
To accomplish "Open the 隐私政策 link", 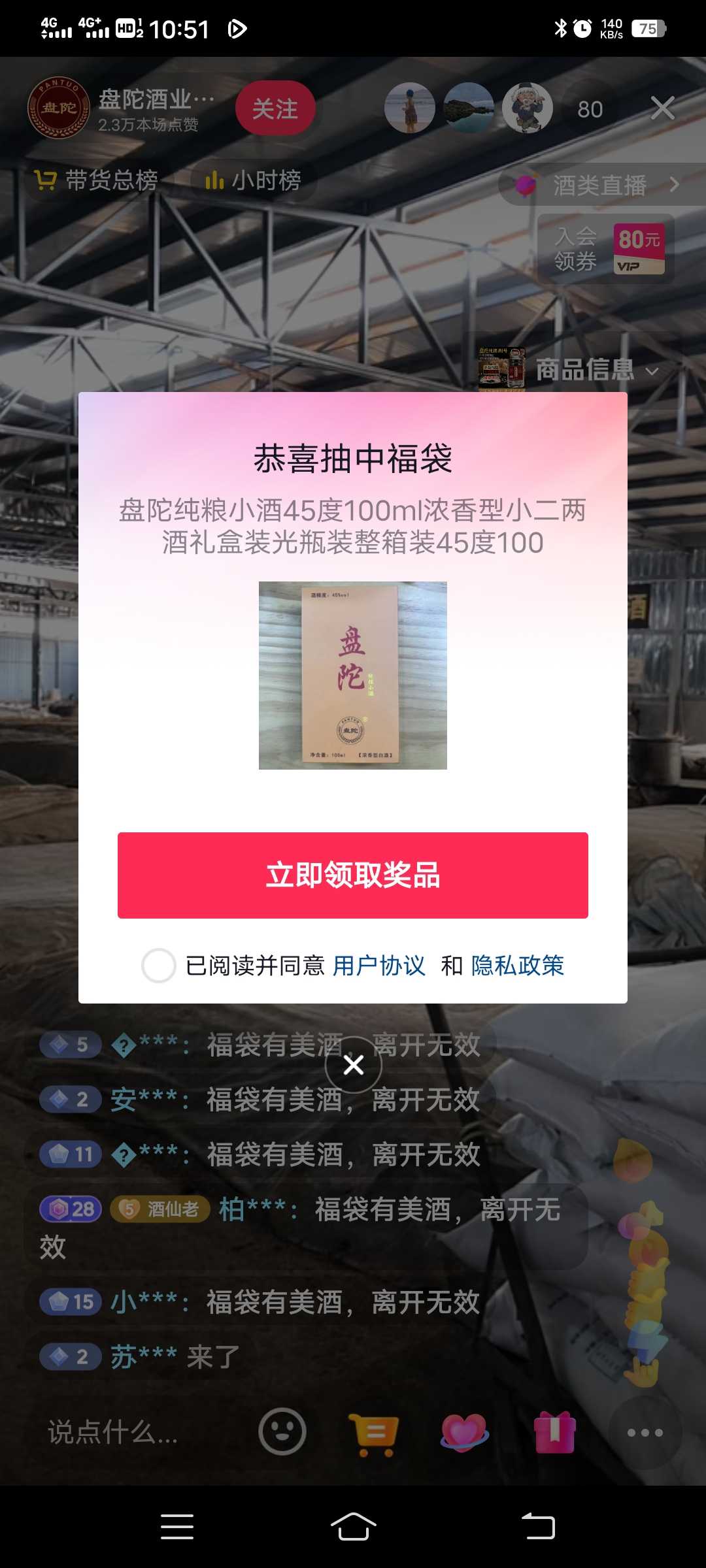I will pyautogui.click(x=518, y=965).
